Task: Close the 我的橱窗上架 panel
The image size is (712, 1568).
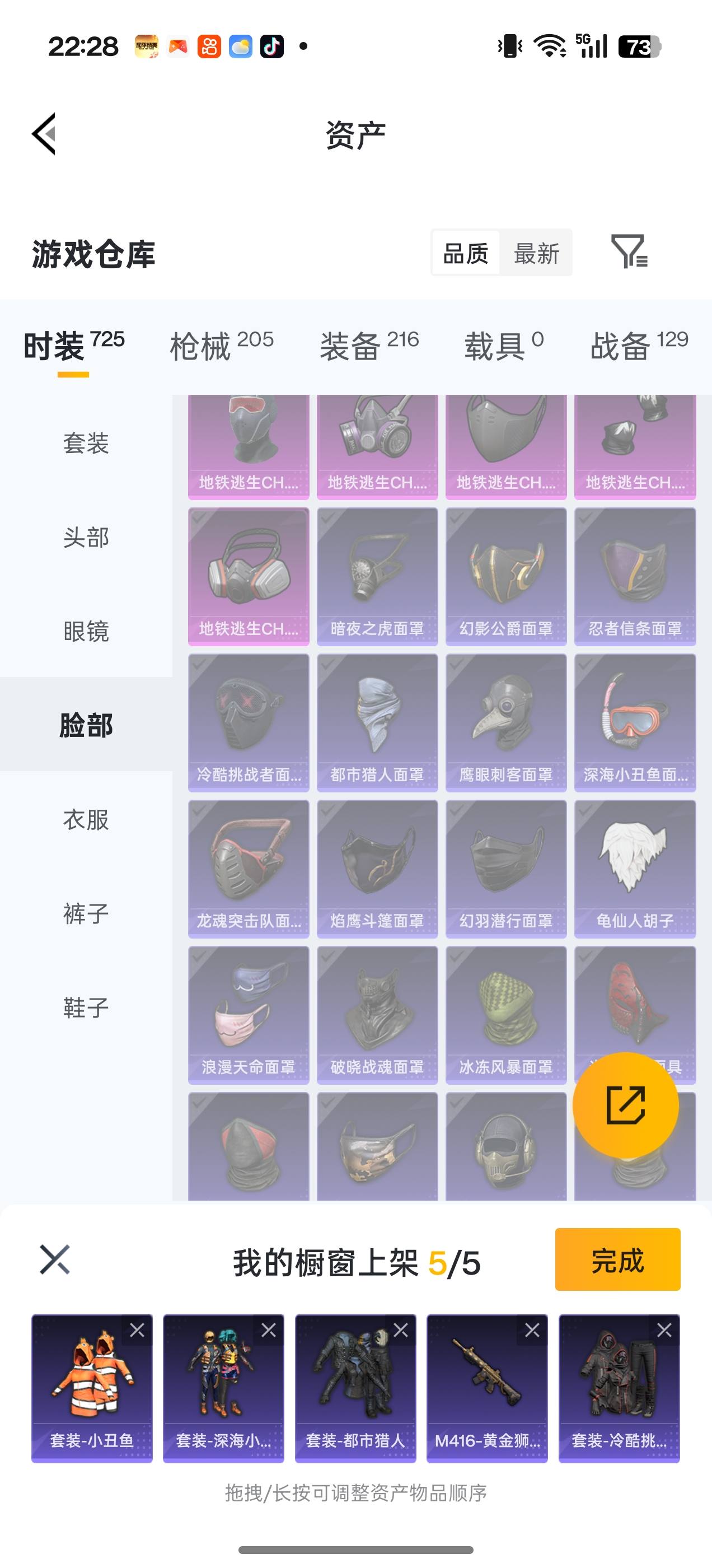Action: click(x=55, y=1259)
